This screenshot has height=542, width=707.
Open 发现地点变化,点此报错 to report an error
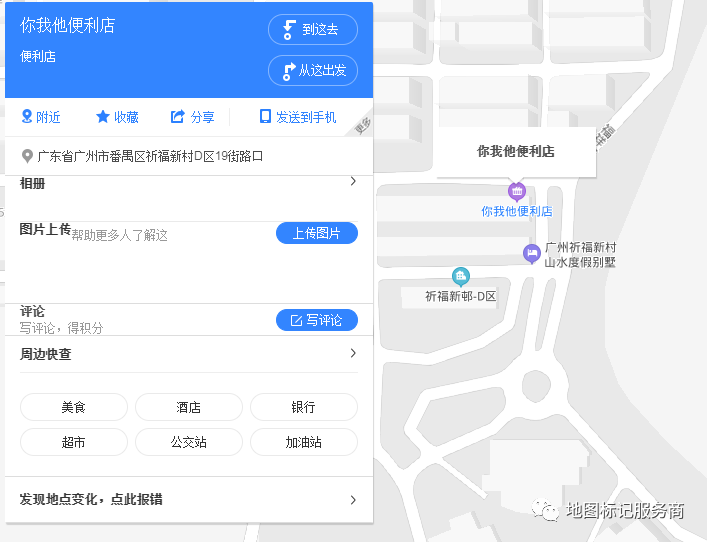click(188, 499)
